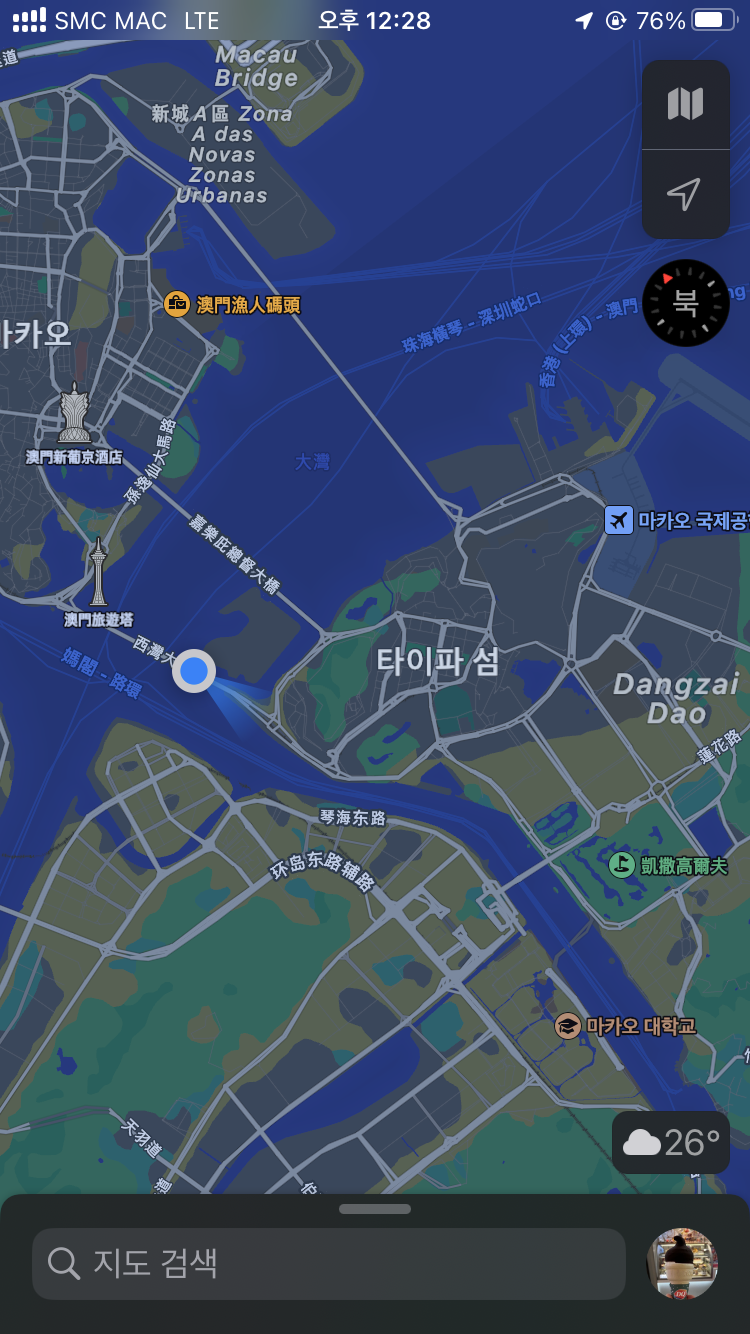
Task: Select the 凱撒高爾夫 golf course icon
Action: (x=621, y=863)
